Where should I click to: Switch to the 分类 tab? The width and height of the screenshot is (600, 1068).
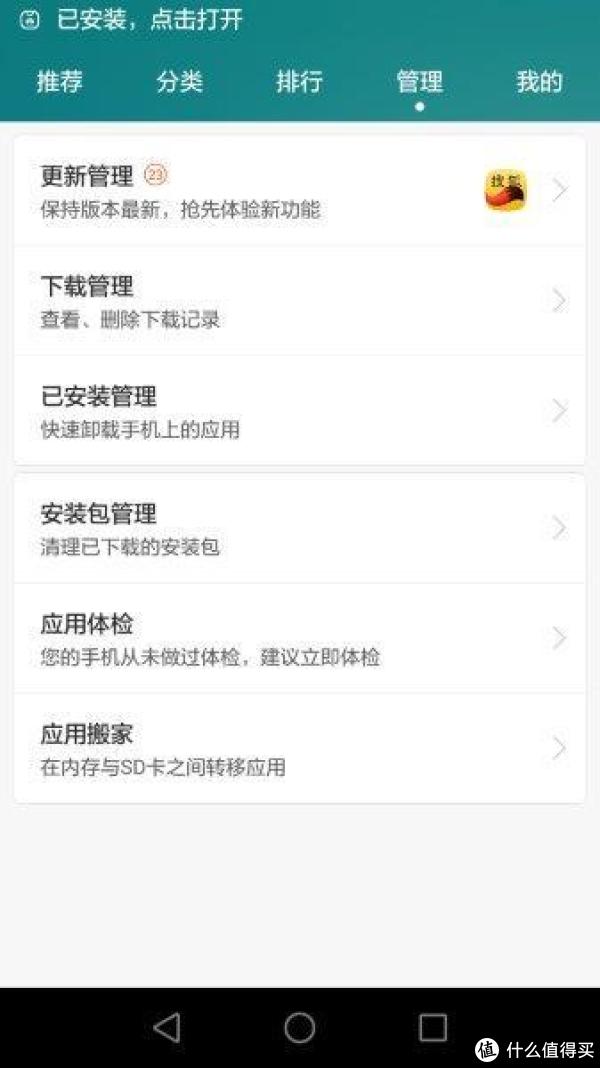click(x=180, y=82)
